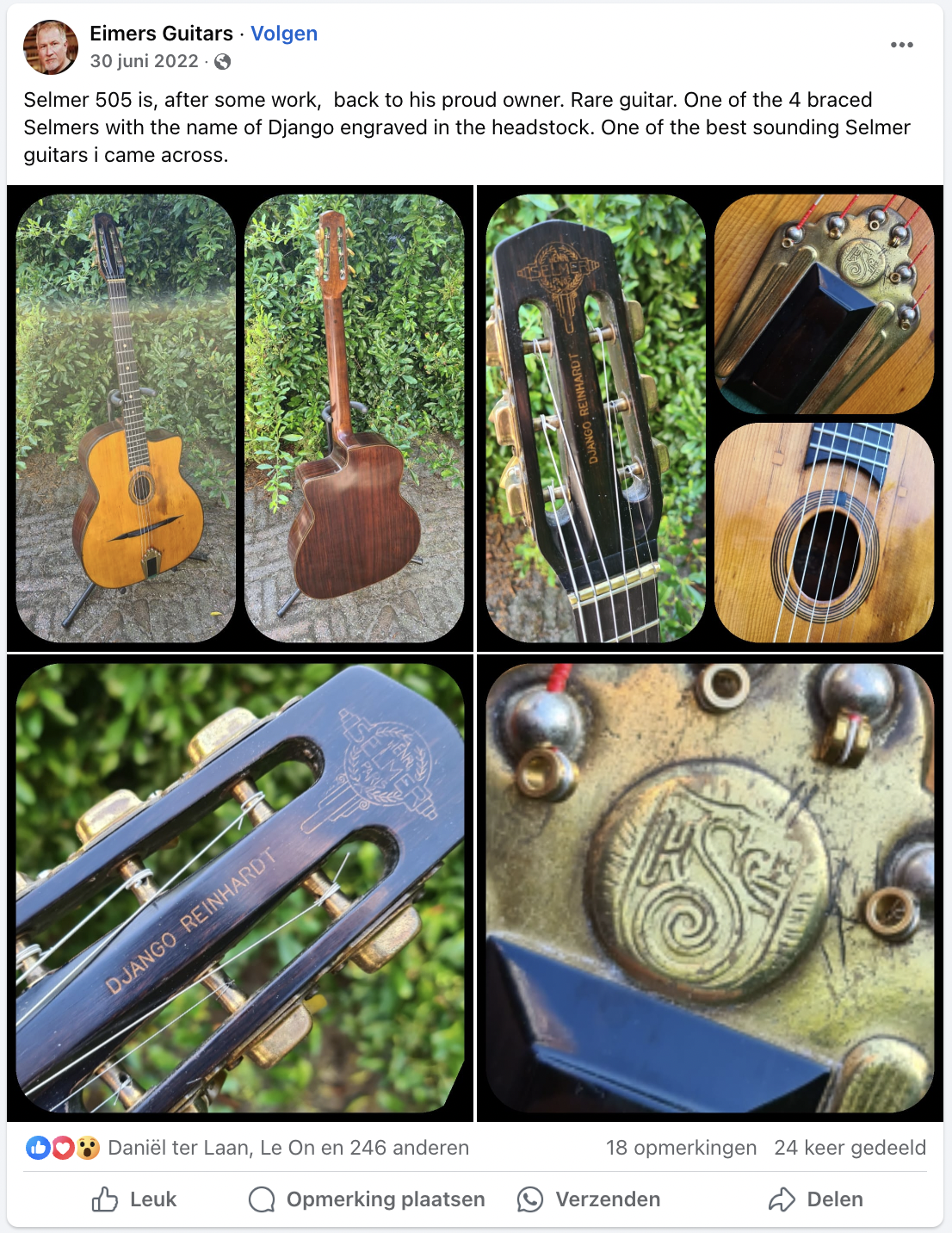View the 18 opmerkingen comments

pos(681,1148)
